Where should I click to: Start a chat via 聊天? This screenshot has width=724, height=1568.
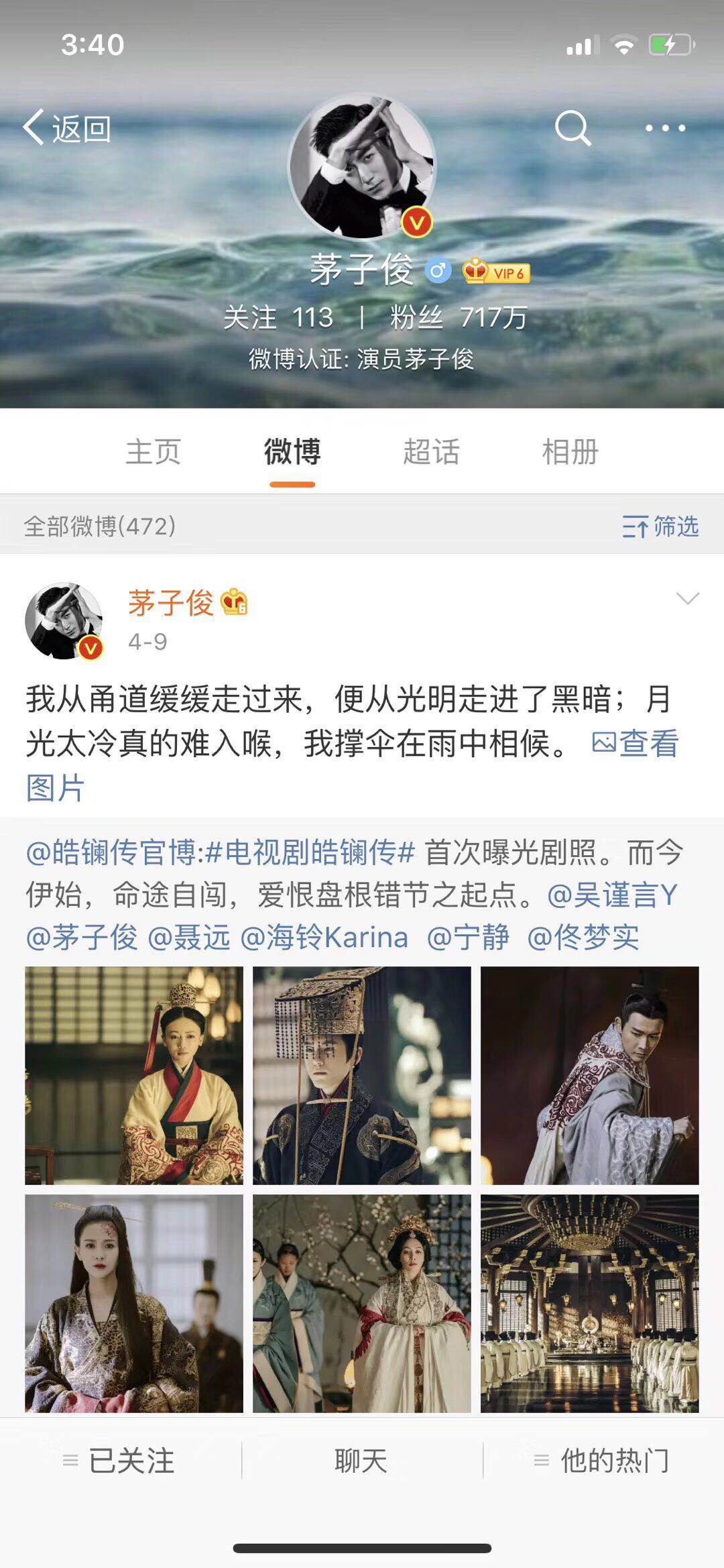coord(361,1460)
